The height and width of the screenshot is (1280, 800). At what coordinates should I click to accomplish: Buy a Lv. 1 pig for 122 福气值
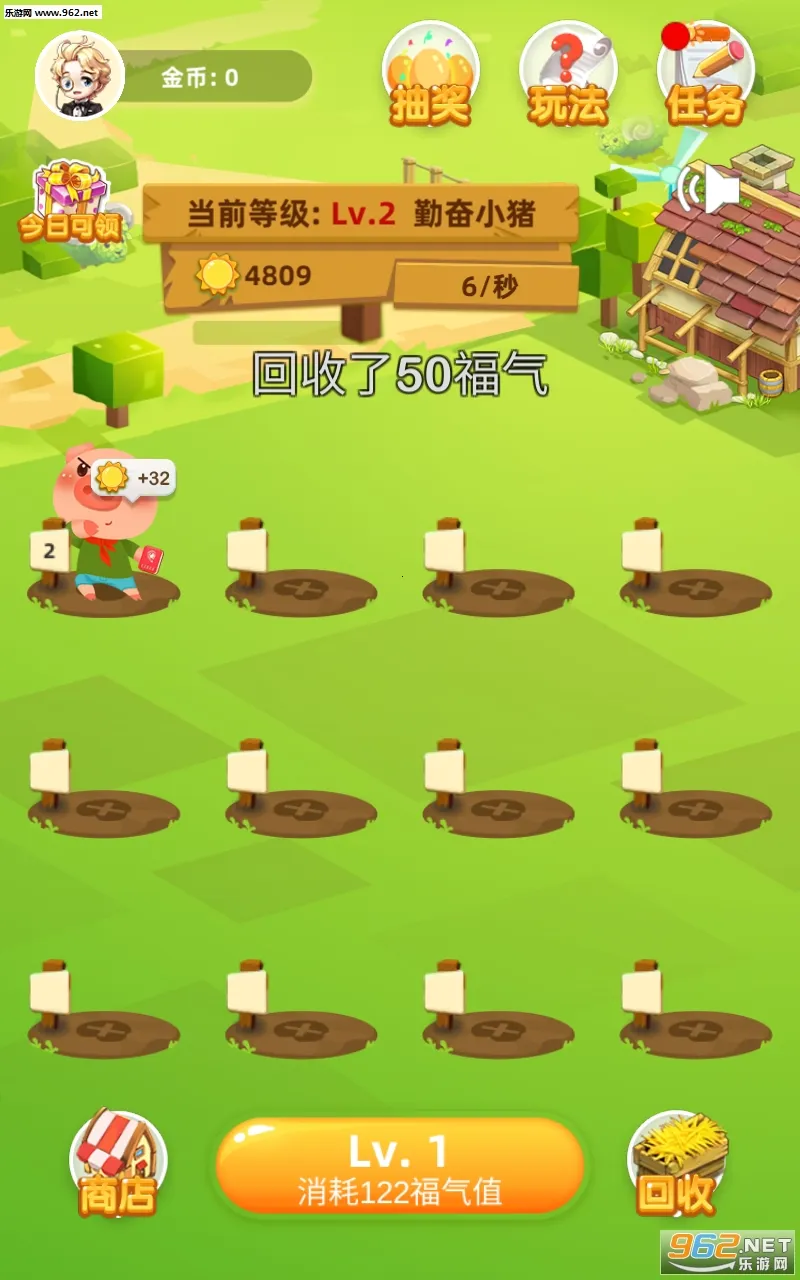pos(400,1167)
